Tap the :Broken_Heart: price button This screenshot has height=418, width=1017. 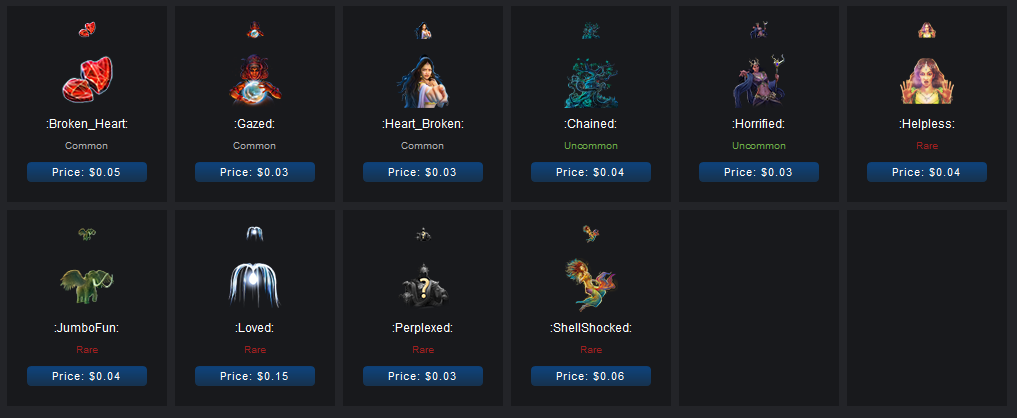(87, 172)
